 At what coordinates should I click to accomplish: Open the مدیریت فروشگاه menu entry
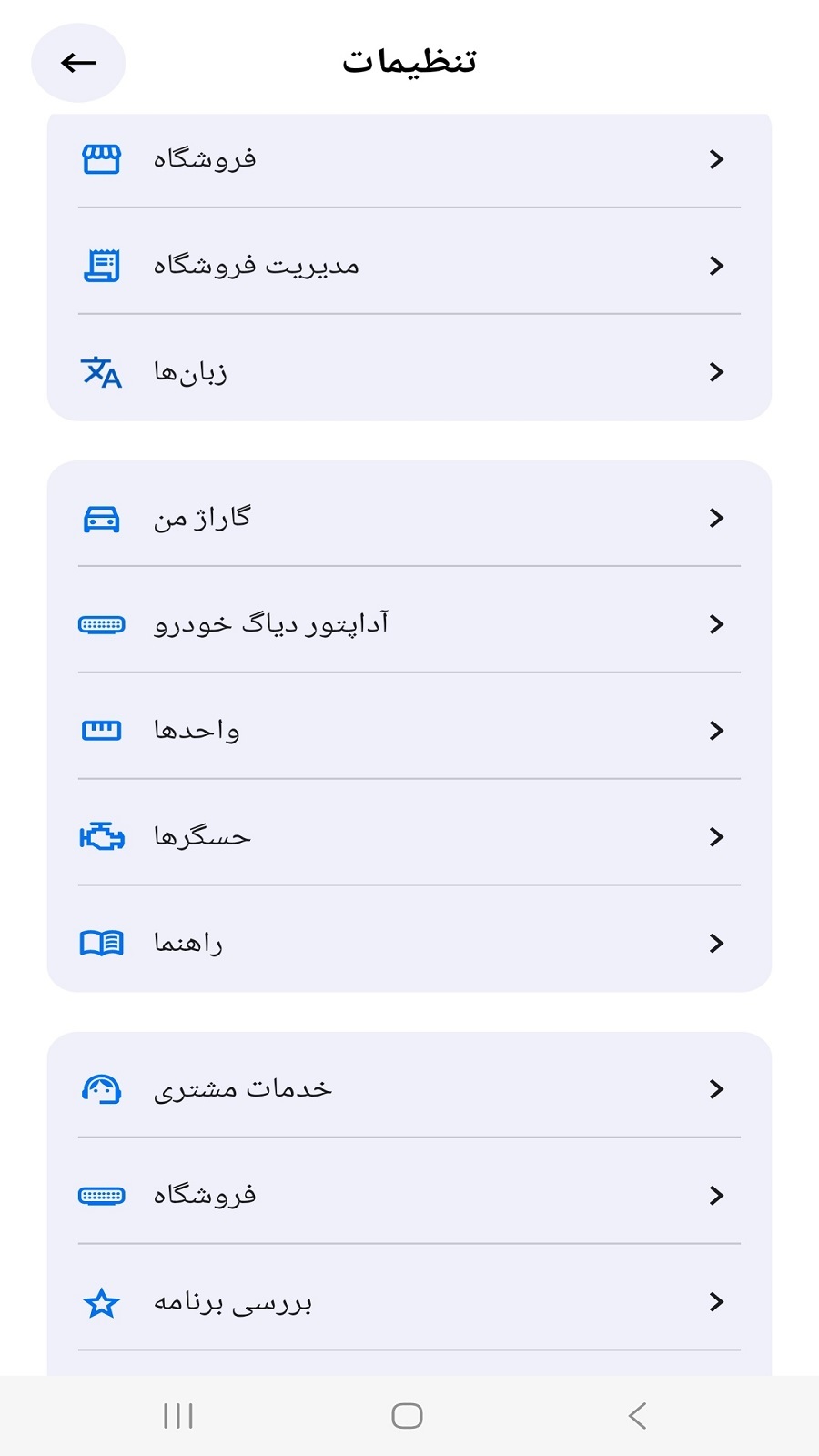[409, 265]
